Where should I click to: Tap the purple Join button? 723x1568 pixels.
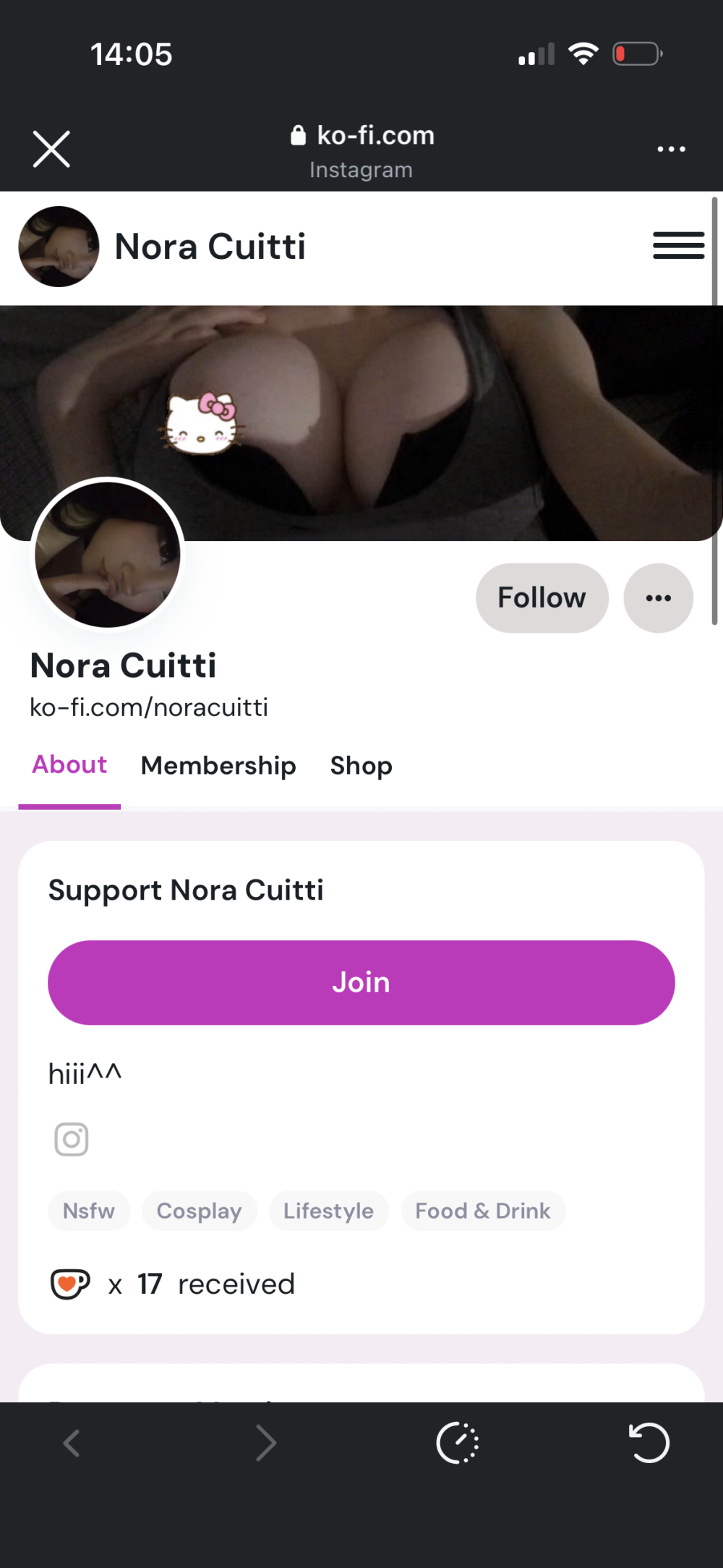[x=361, y=982]
